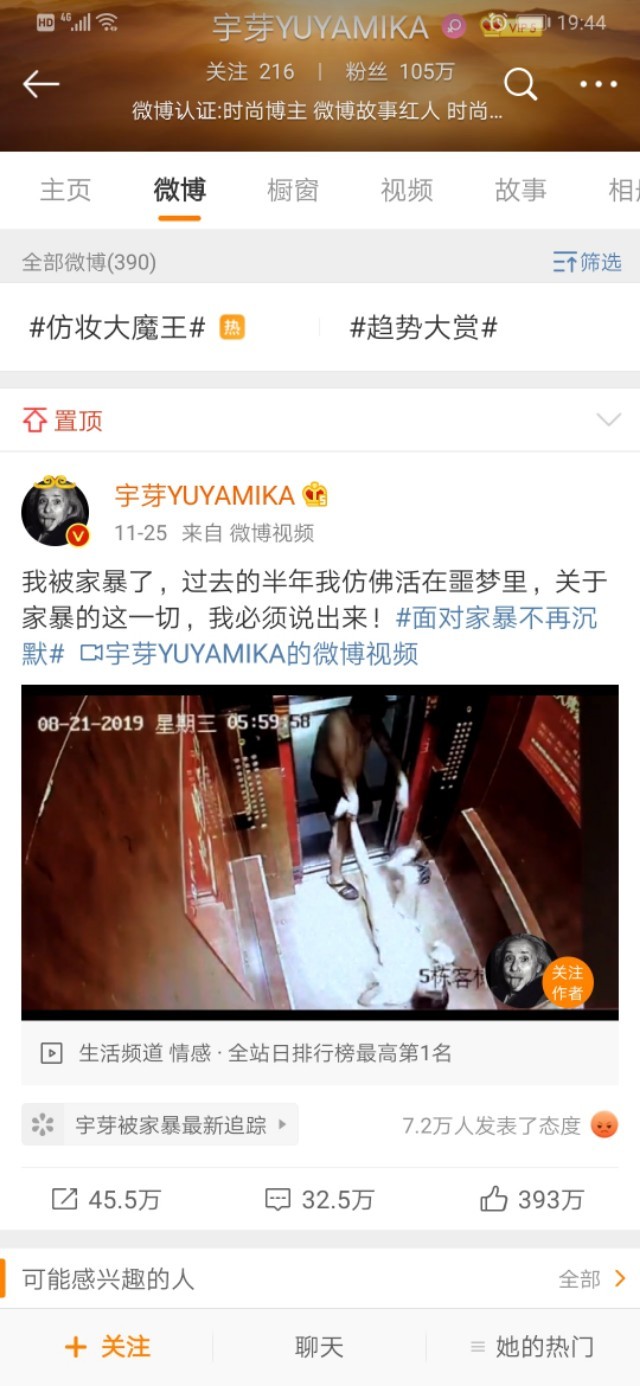Like the post with 393万 likes
Image resolution: width=640 pixels, height=1386 pixels.
531,1199
